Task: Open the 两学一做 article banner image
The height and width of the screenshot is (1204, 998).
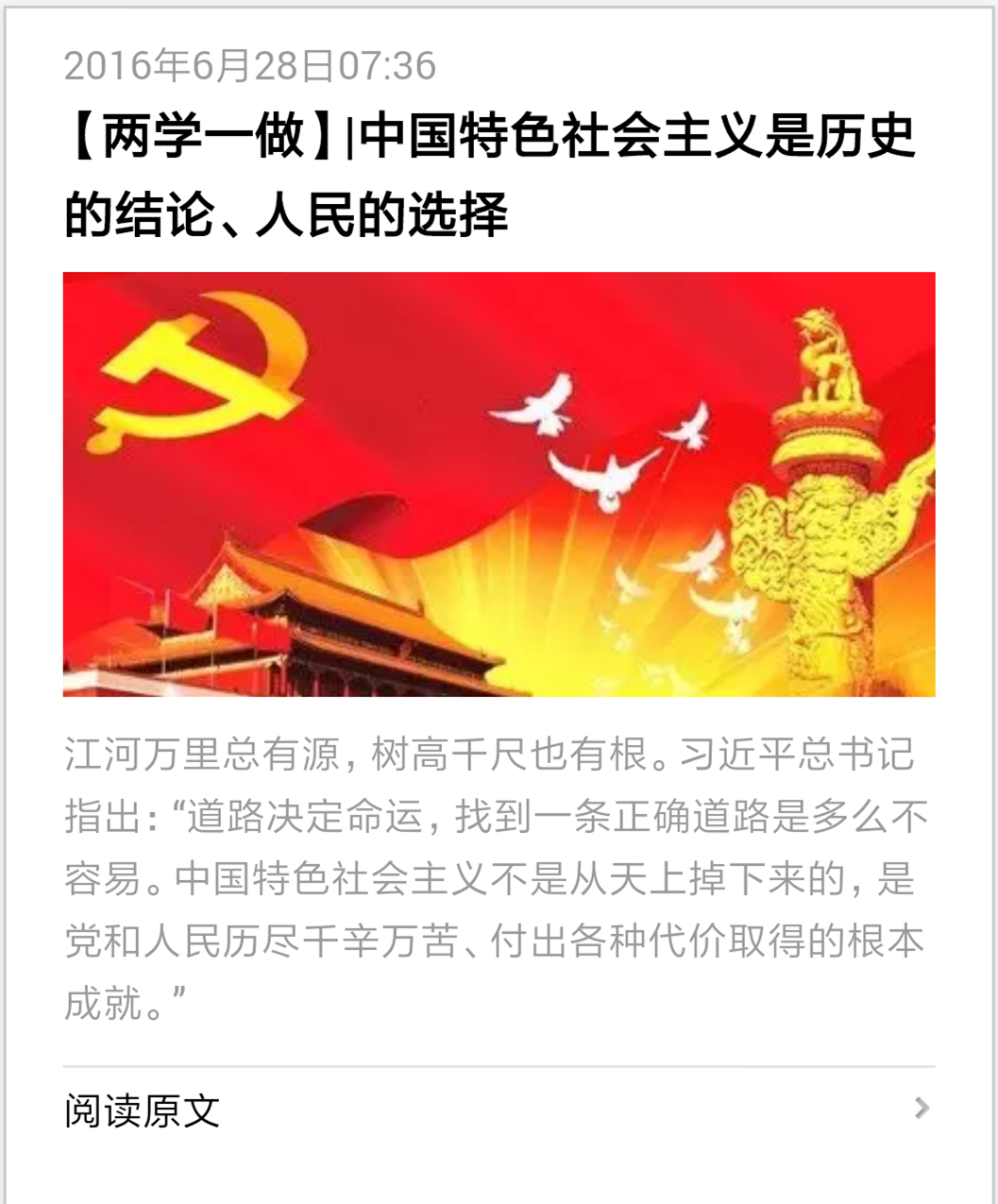Action: coord(499,484)
